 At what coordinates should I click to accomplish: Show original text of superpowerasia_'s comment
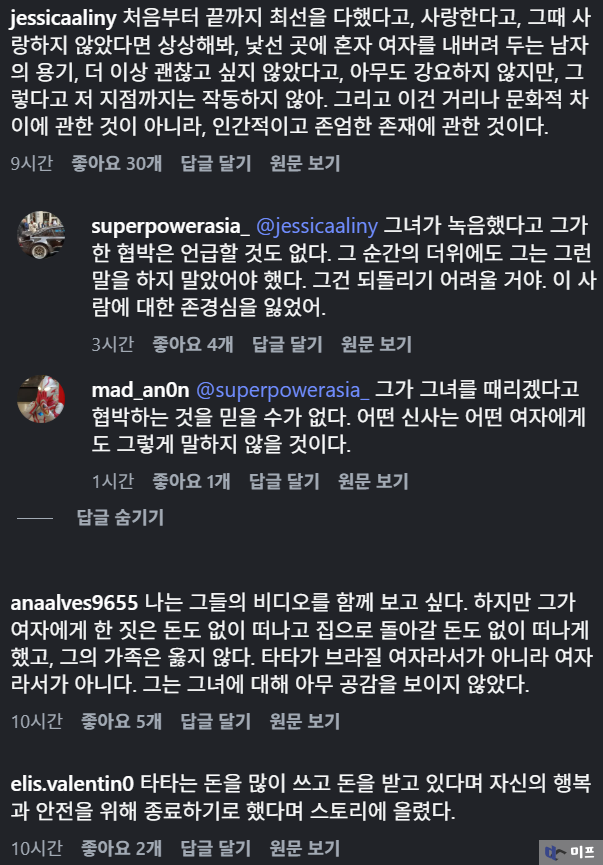(x=376, y=344)
